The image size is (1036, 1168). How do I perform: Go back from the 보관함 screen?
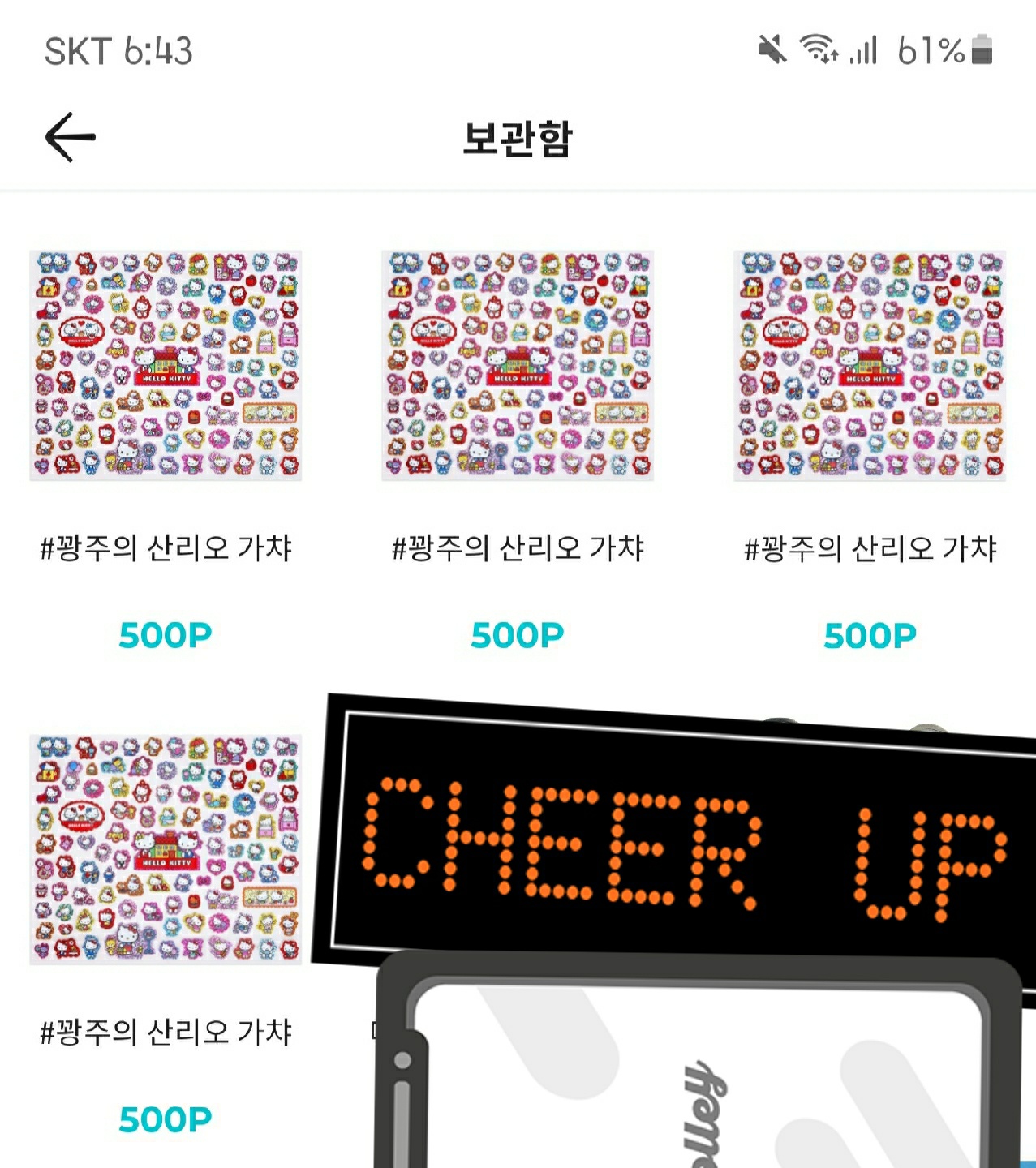[x=71, y=137]
